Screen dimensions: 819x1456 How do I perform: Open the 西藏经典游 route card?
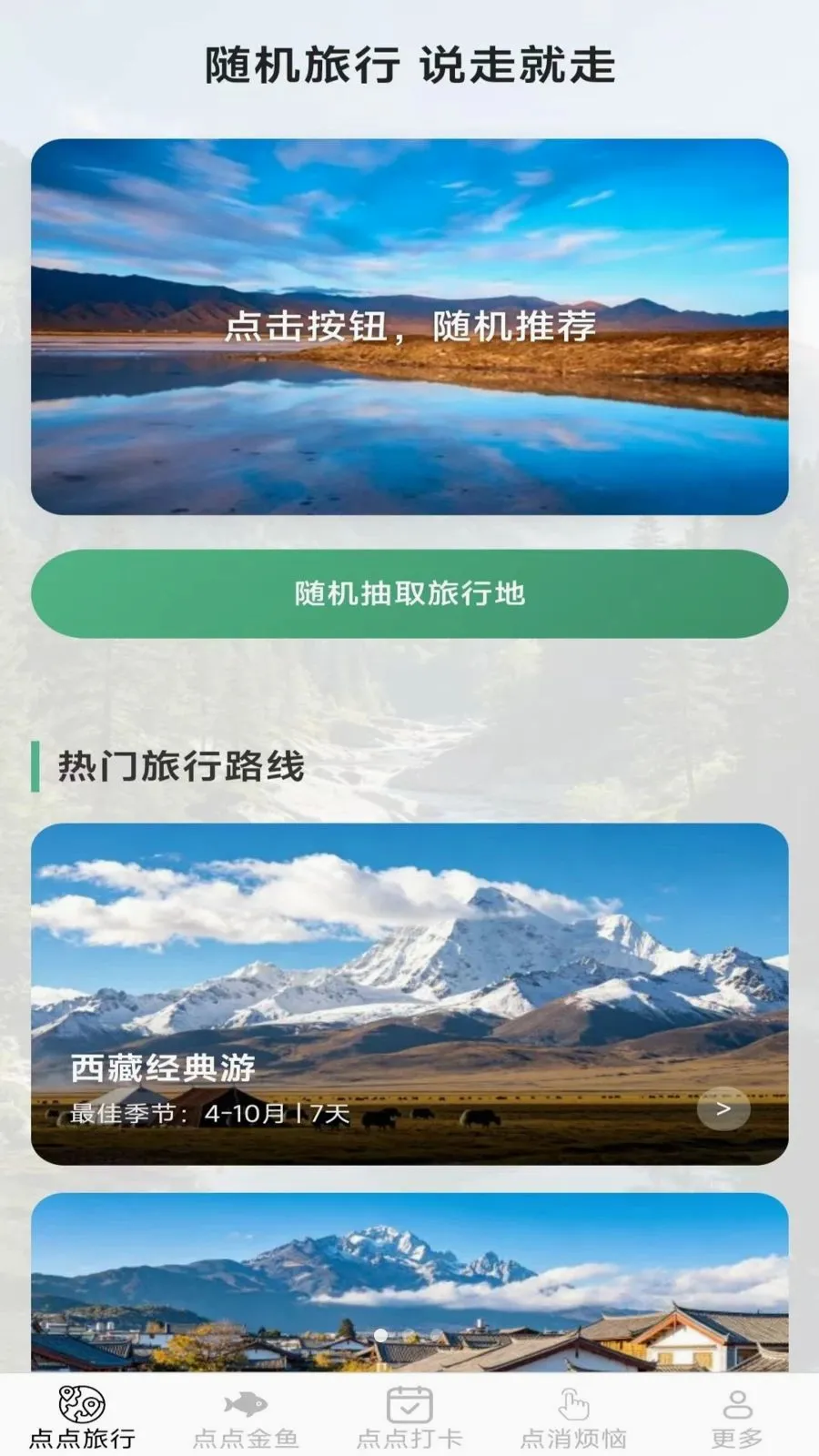coord(409,994)
